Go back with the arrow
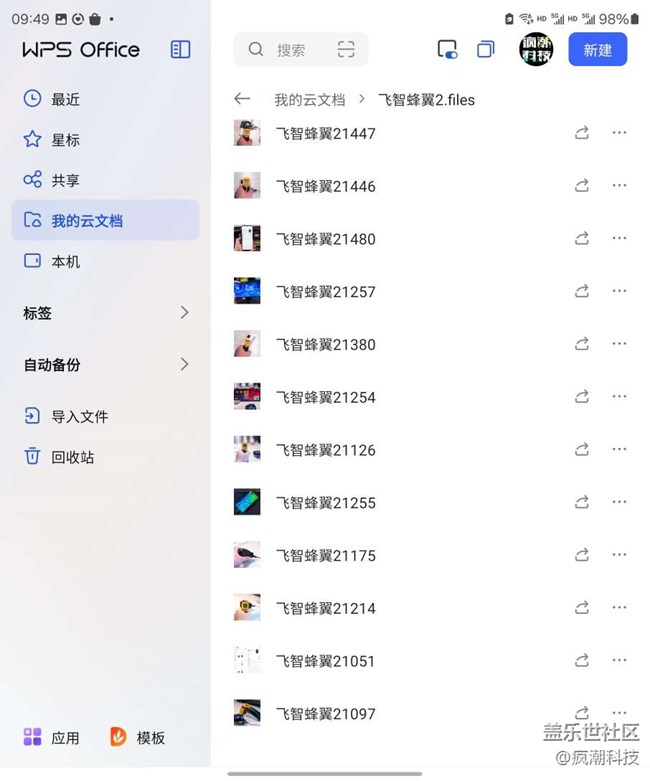The height and width of the screenshot is (781, 650). click(x=241, y=99)
